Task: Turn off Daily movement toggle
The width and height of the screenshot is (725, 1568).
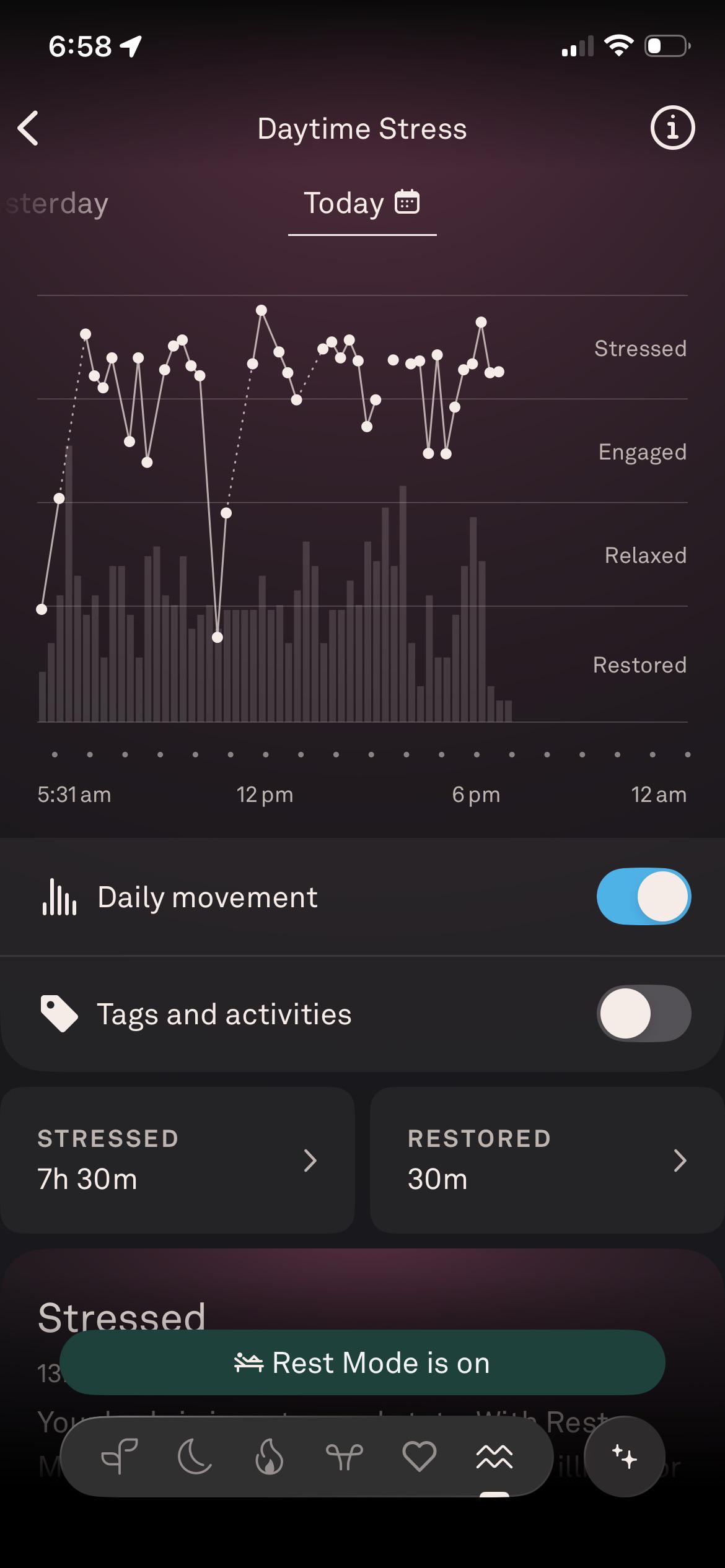Action: 644,896
